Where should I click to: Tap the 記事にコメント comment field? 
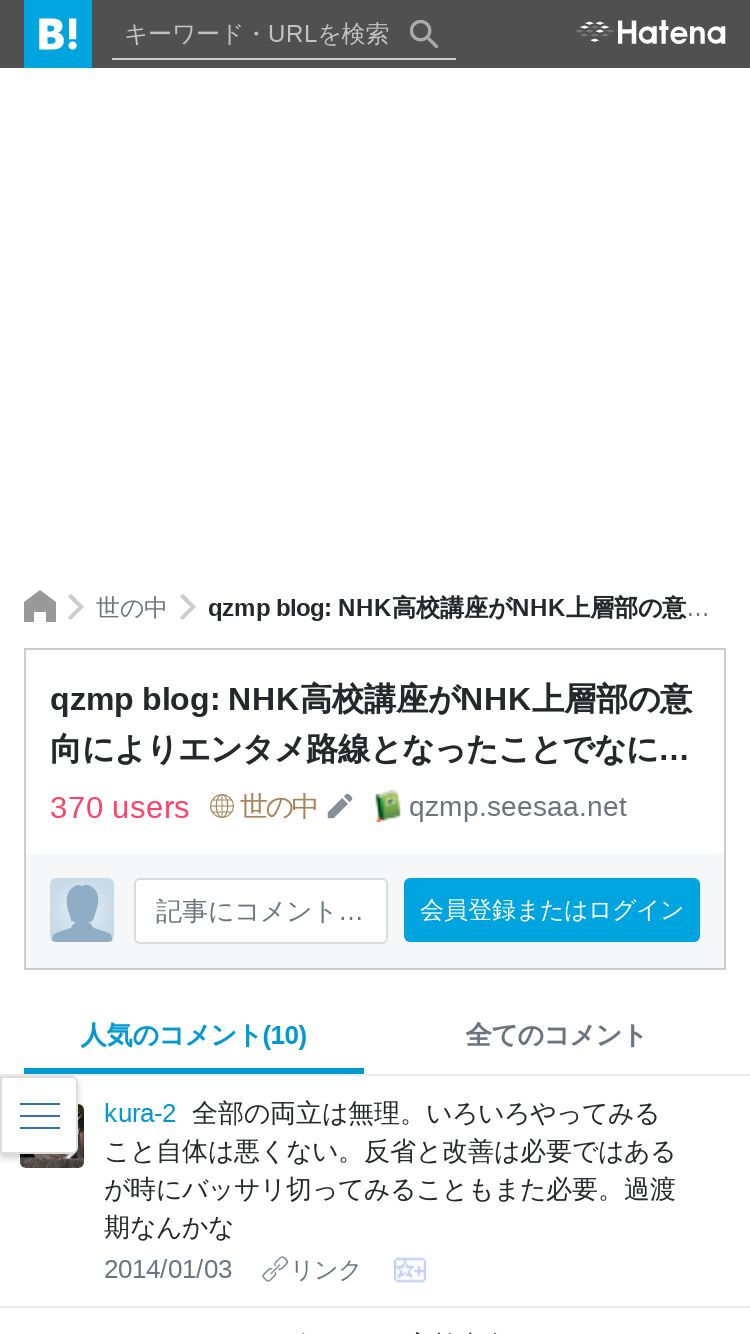tap(260, 911)
